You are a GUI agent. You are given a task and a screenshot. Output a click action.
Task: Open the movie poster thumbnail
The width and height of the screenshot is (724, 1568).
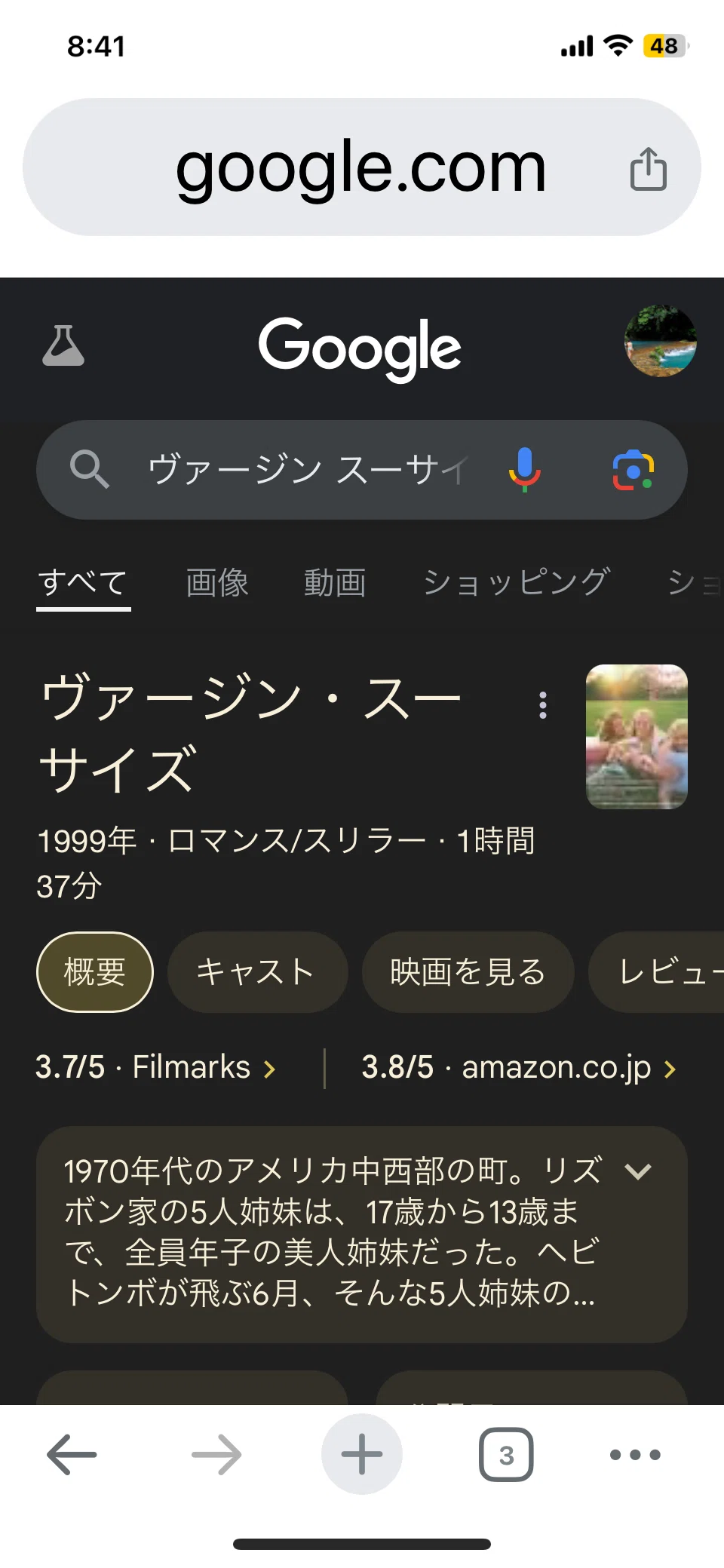(637, 737)
